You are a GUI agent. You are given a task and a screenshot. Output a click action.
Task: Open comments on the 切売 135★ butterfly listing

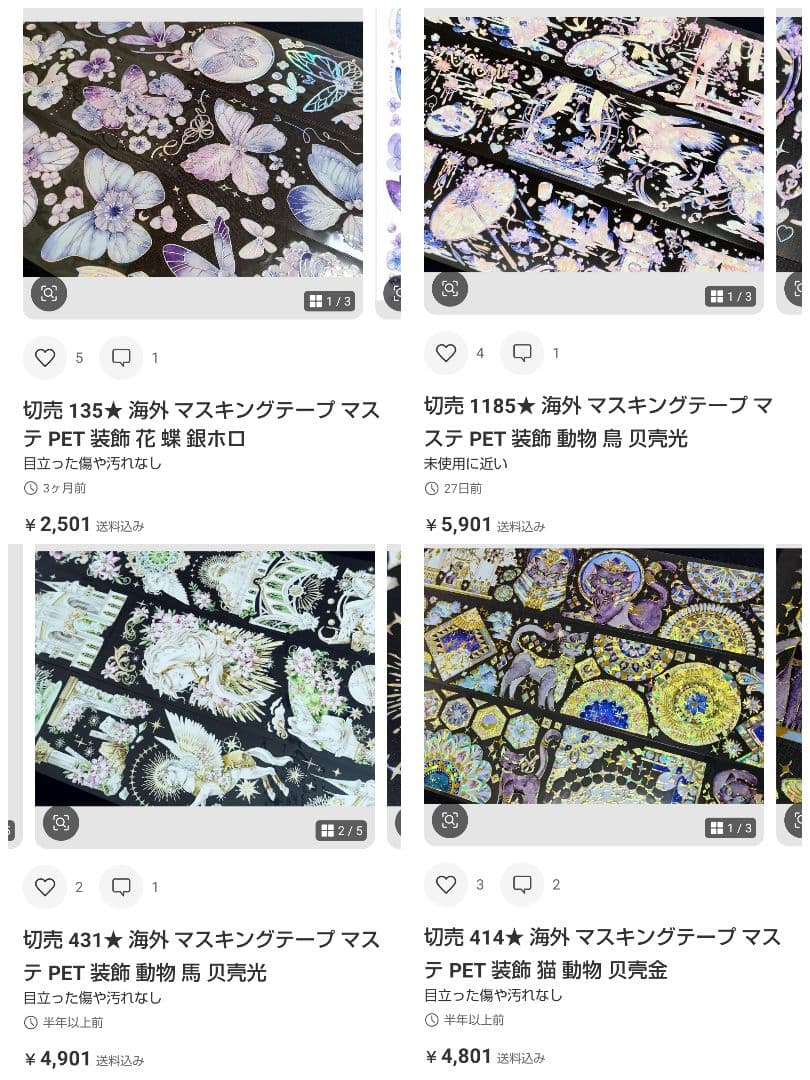click(122, 358)
